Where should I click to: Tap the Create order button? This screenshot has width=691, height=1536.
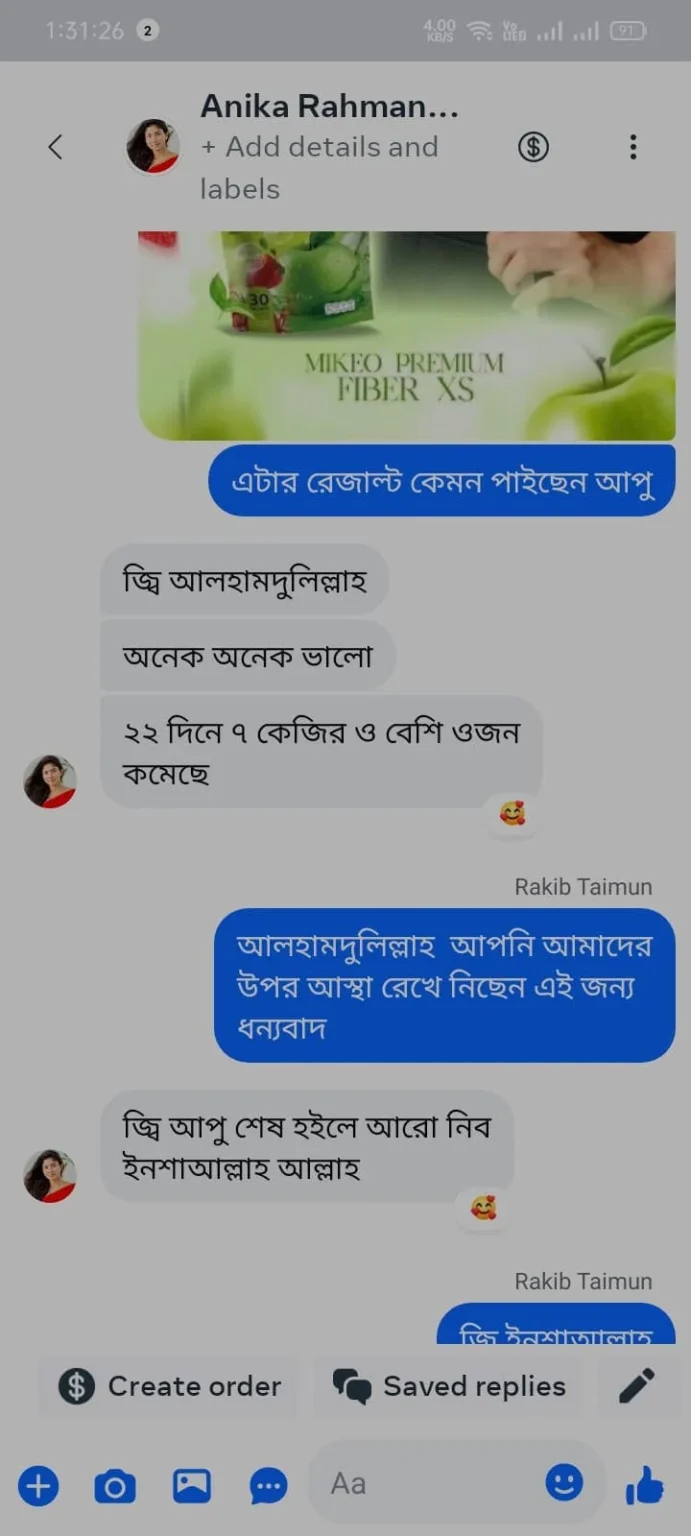(169, 1386)
